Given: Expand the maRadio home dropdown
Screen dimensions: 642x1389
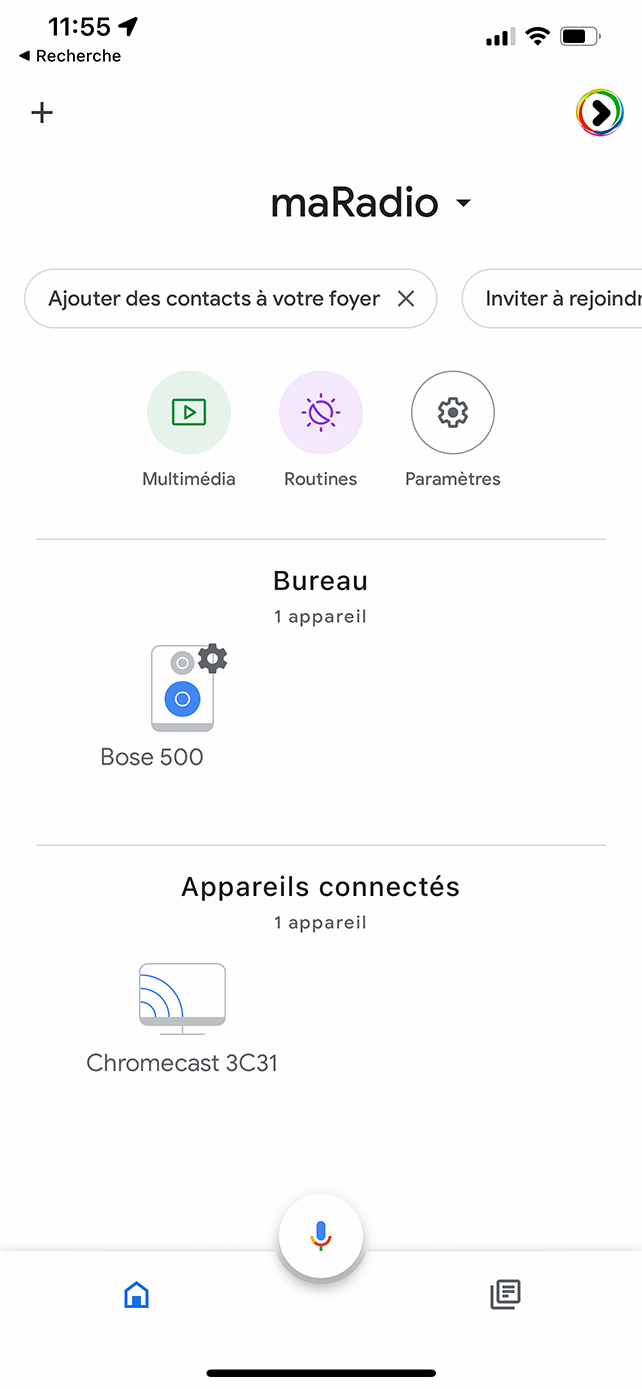Looking at the screenshot, I should (x=463, y=204).
